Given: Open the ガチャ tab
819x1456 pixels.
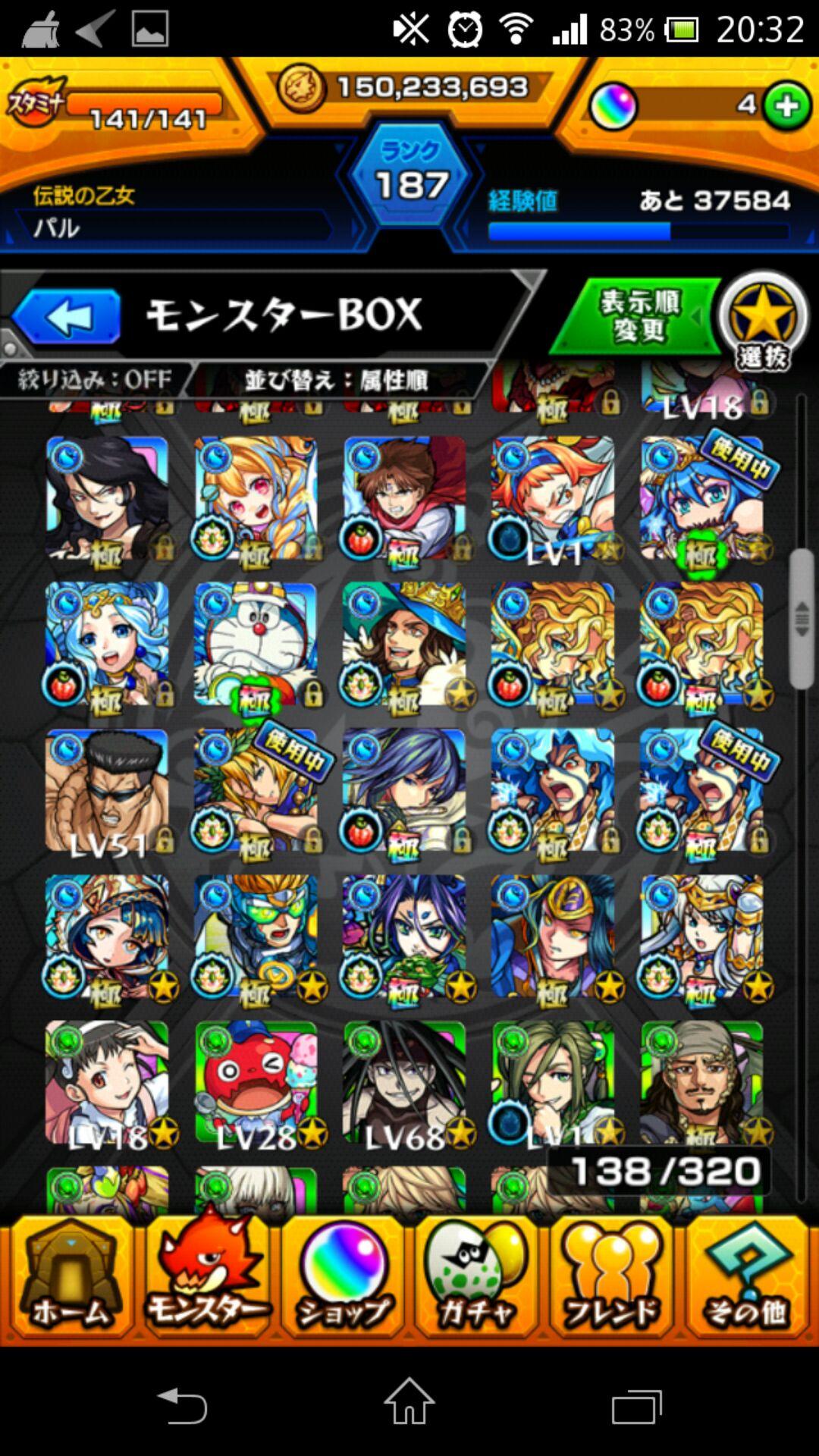Looking at the screenshot, I should point(478,1276).
